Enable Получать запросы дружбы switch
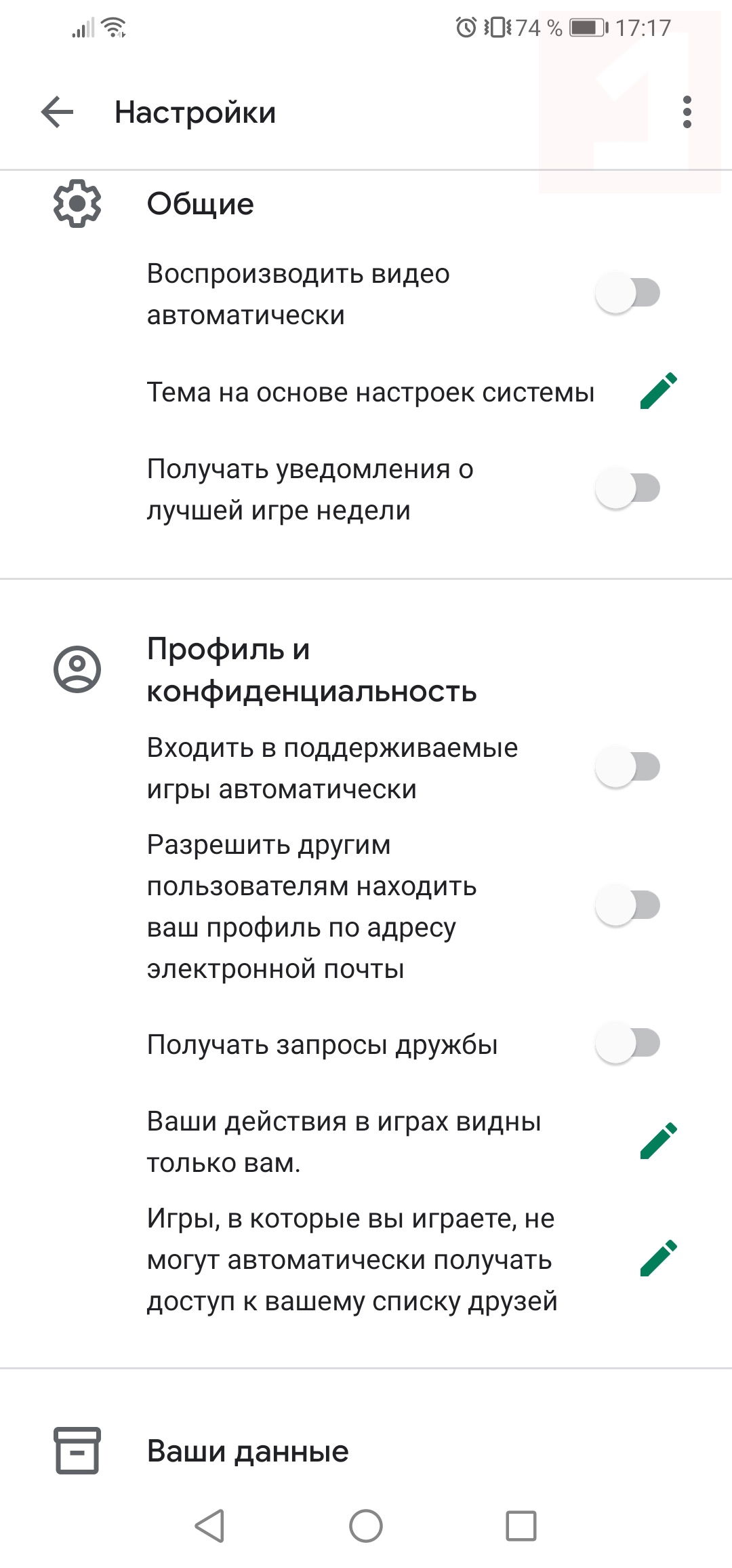732x1568 pixels. (628, 1044)
